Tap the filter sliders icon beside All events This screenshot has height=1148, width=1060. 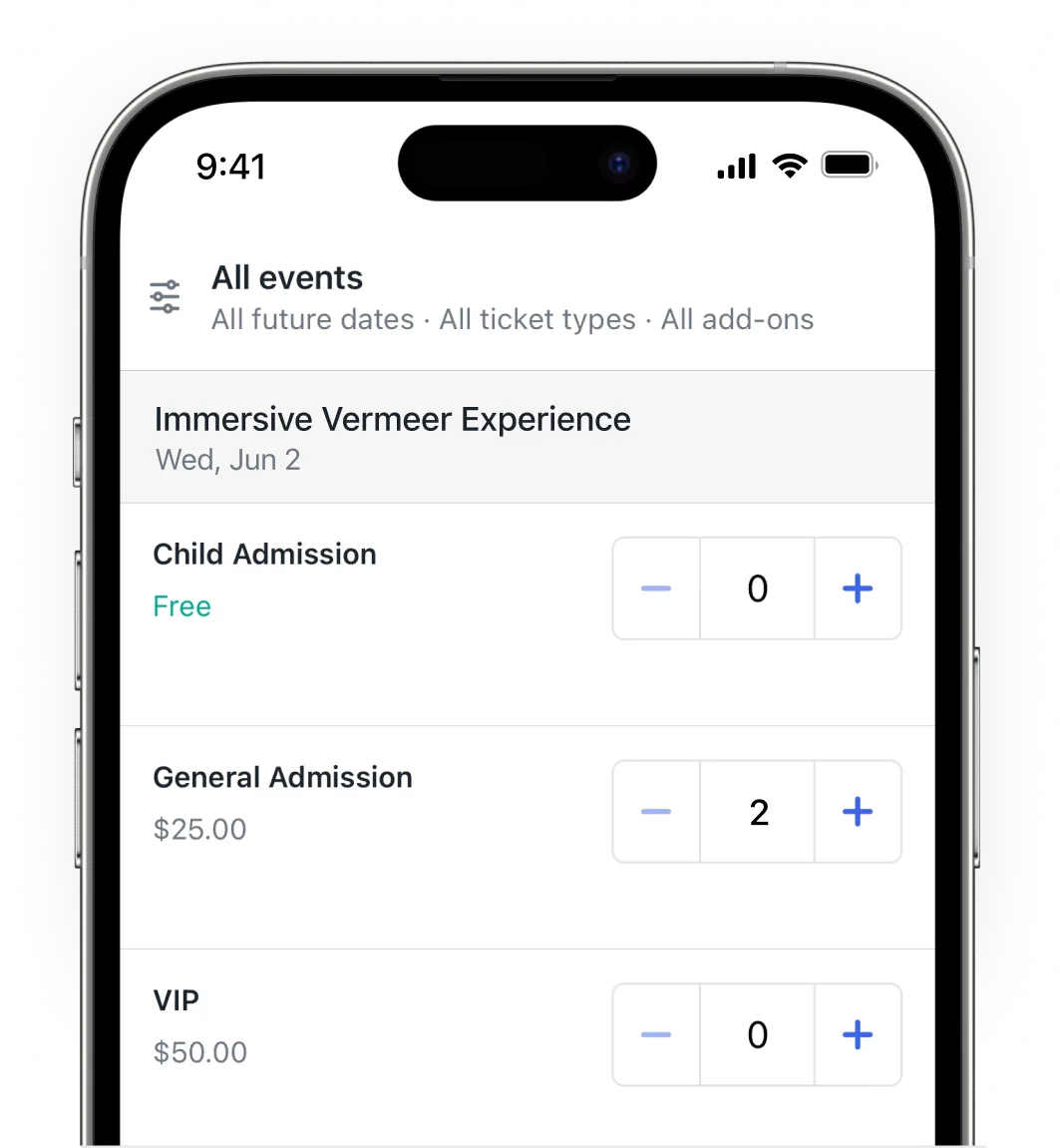point(165,295)
